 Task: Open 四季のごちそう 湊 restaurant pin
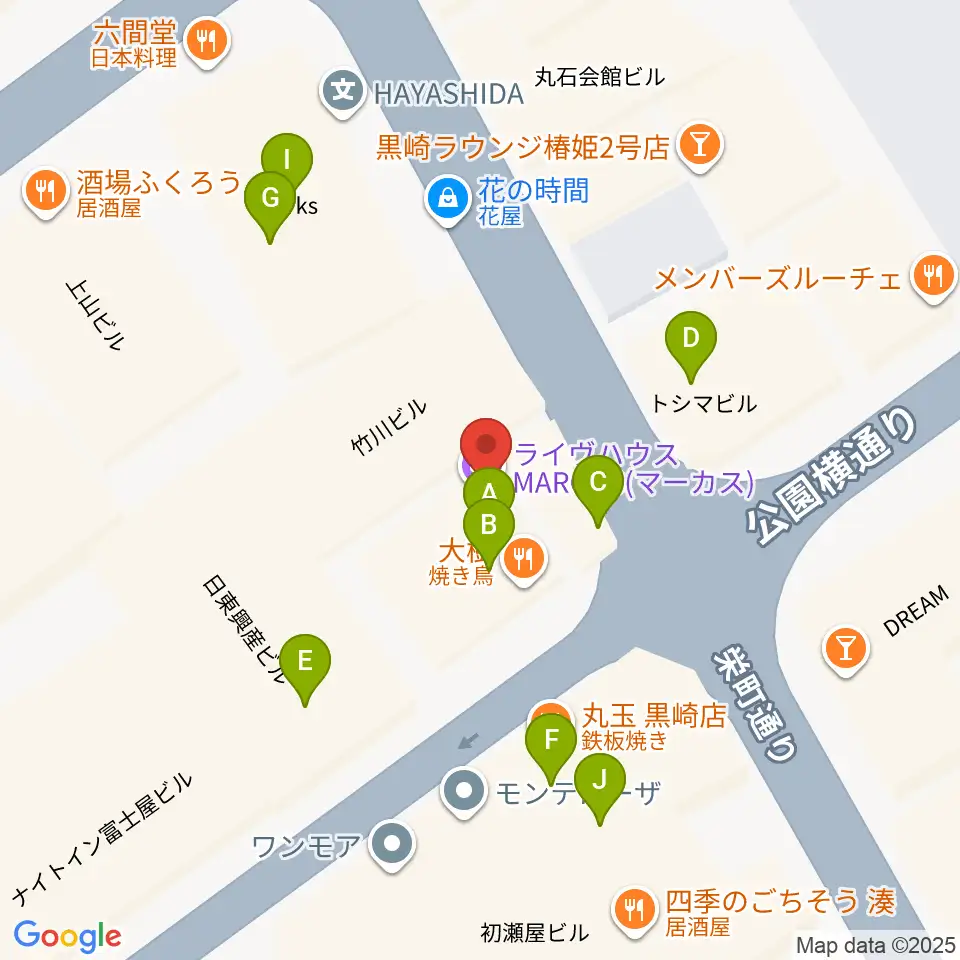634,910
